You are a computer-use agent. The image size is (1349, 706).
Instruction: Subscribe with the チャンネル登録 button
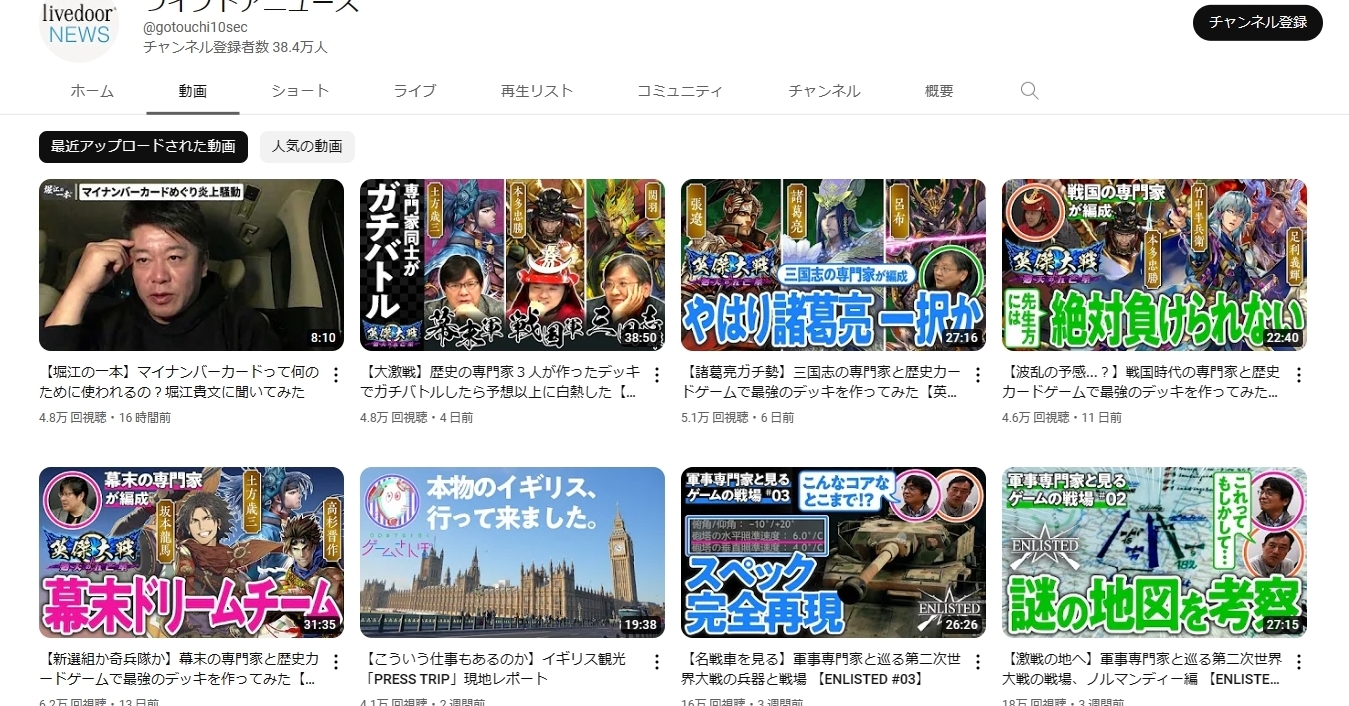click(x=1257, y=22)
